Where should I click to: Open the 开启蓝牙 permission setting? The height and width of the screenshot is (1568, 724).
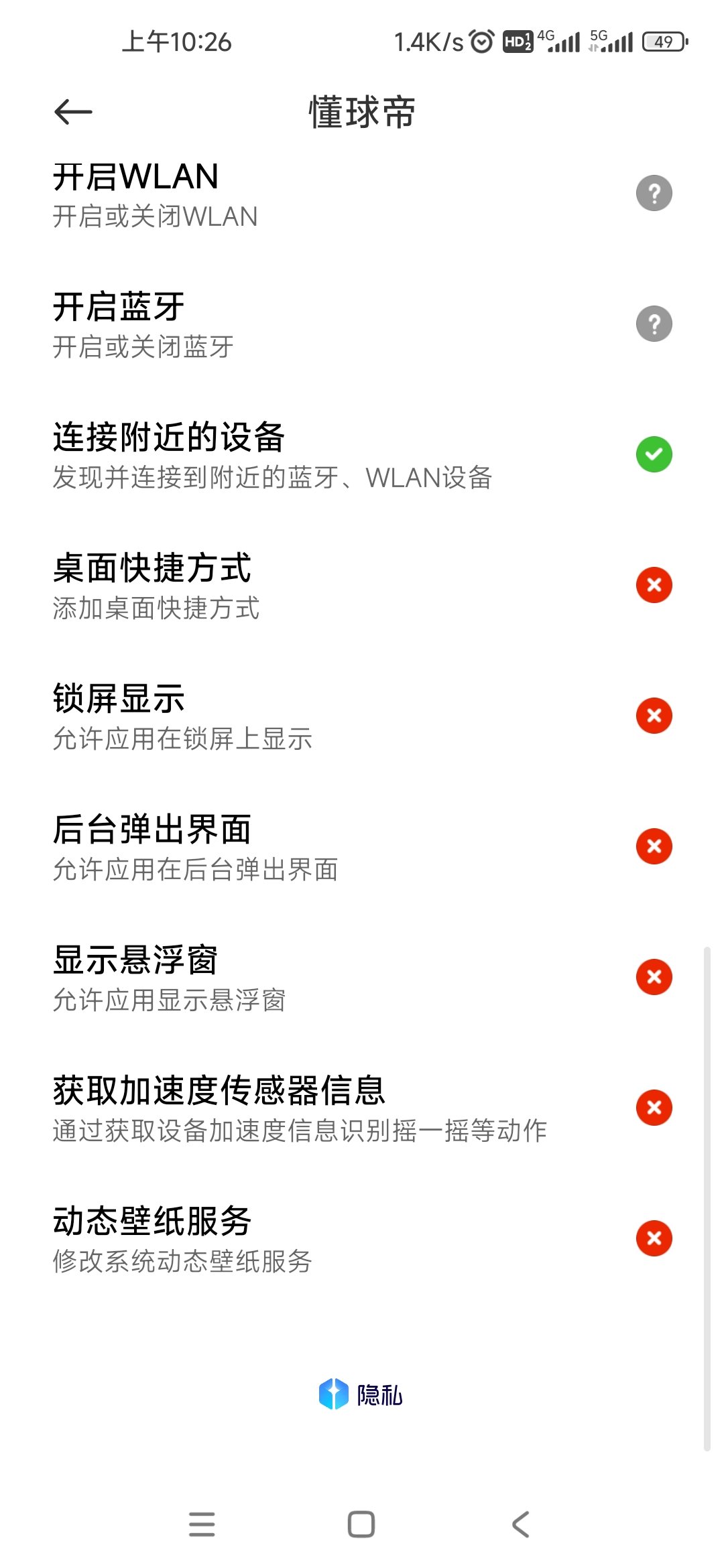click(x=362, y=324)
